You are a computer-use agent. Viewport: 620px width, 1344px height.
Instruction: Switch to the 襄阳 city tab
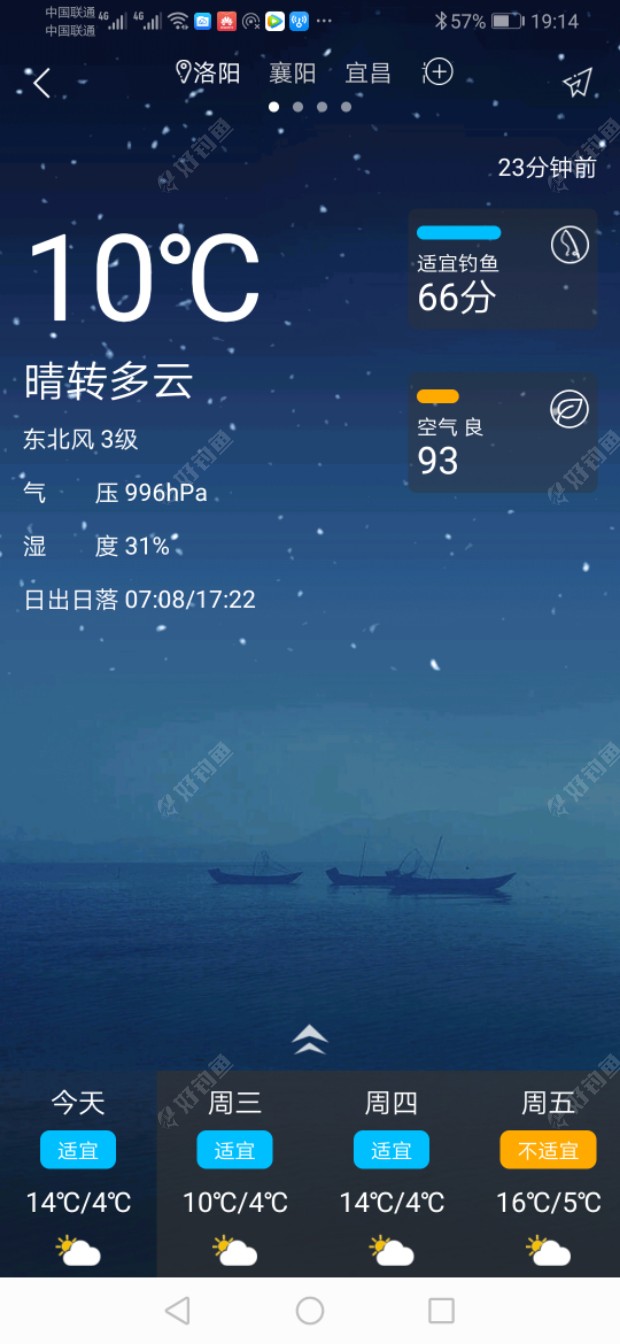coord(292,73)
